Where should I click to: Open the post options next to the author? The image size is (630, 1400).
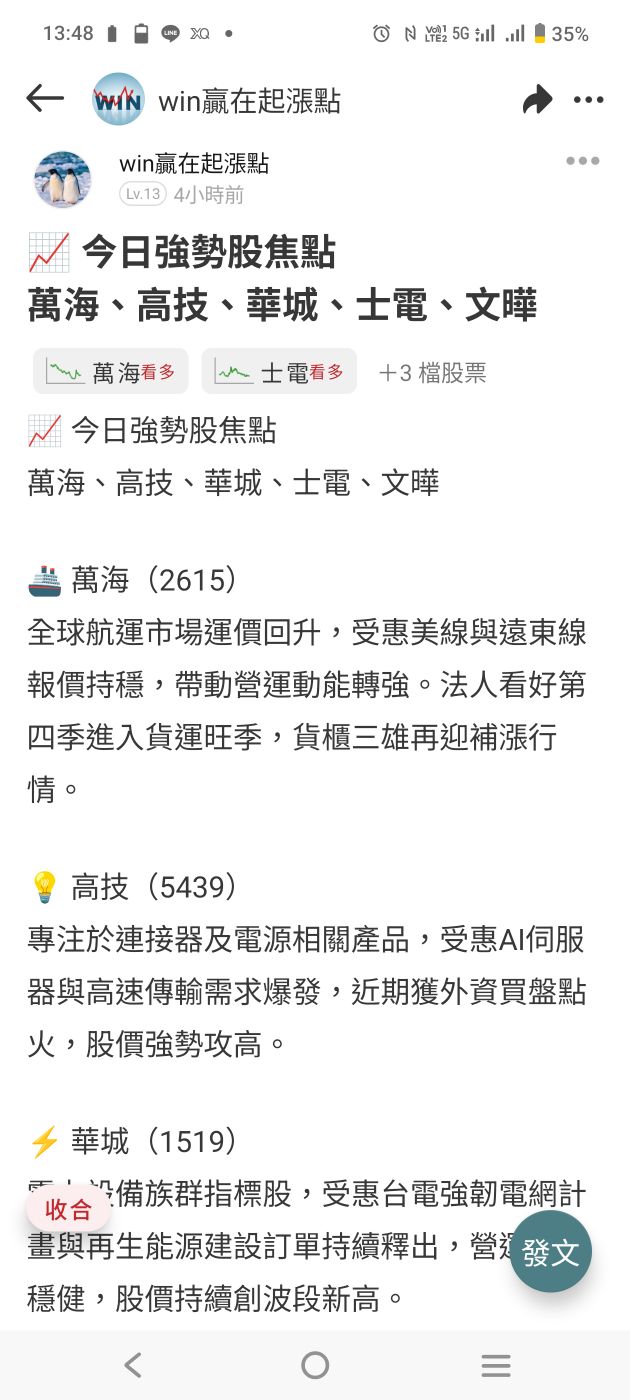pos(582,161)
